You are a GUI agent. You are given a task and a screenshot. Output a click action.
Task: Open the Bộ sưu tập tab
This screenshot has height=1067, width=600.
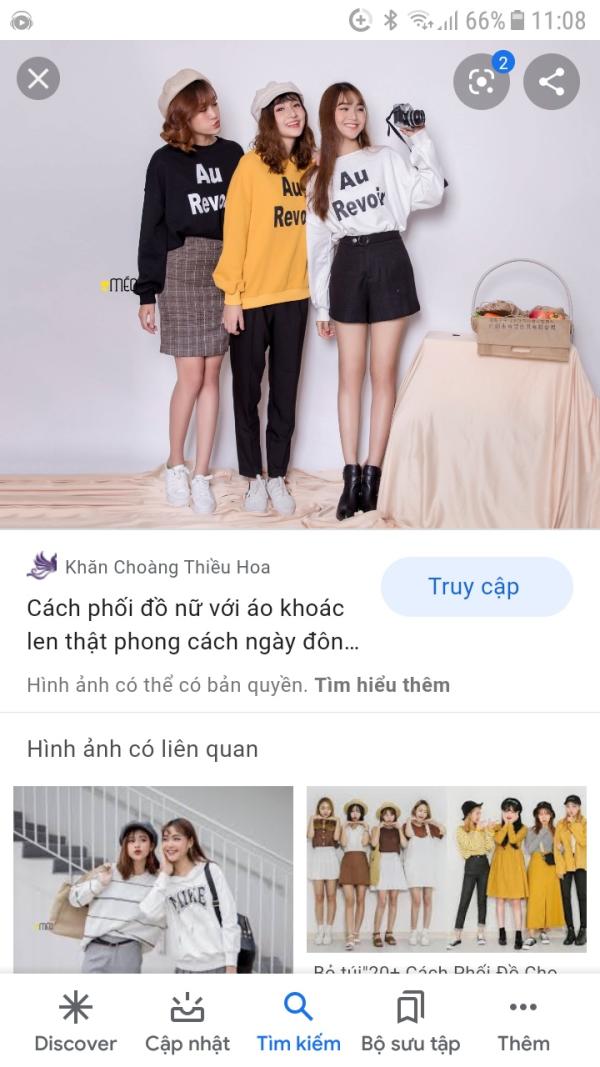pyautogui.click(x=410, y=1022)
